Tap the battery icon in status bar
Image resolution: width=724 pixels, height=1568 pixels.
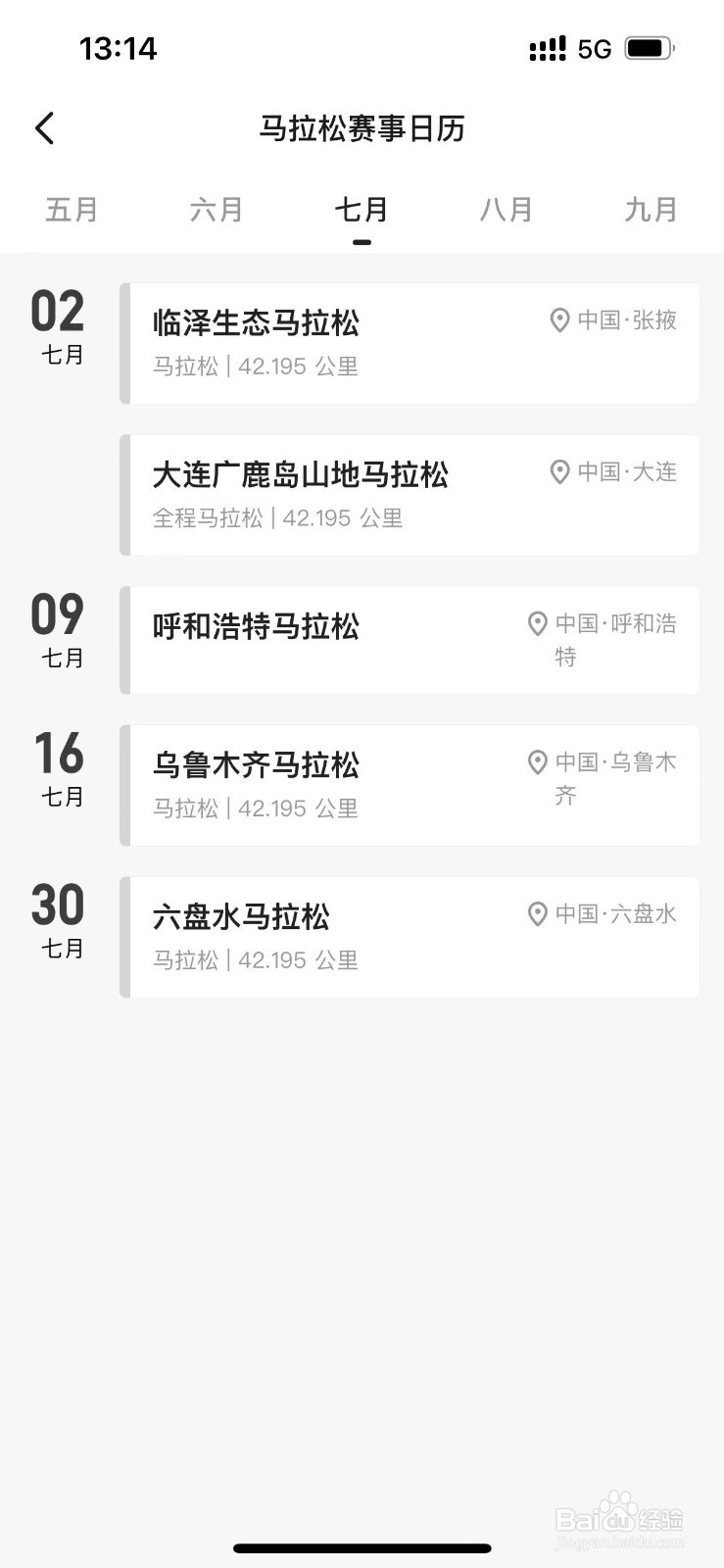(649, 46)
